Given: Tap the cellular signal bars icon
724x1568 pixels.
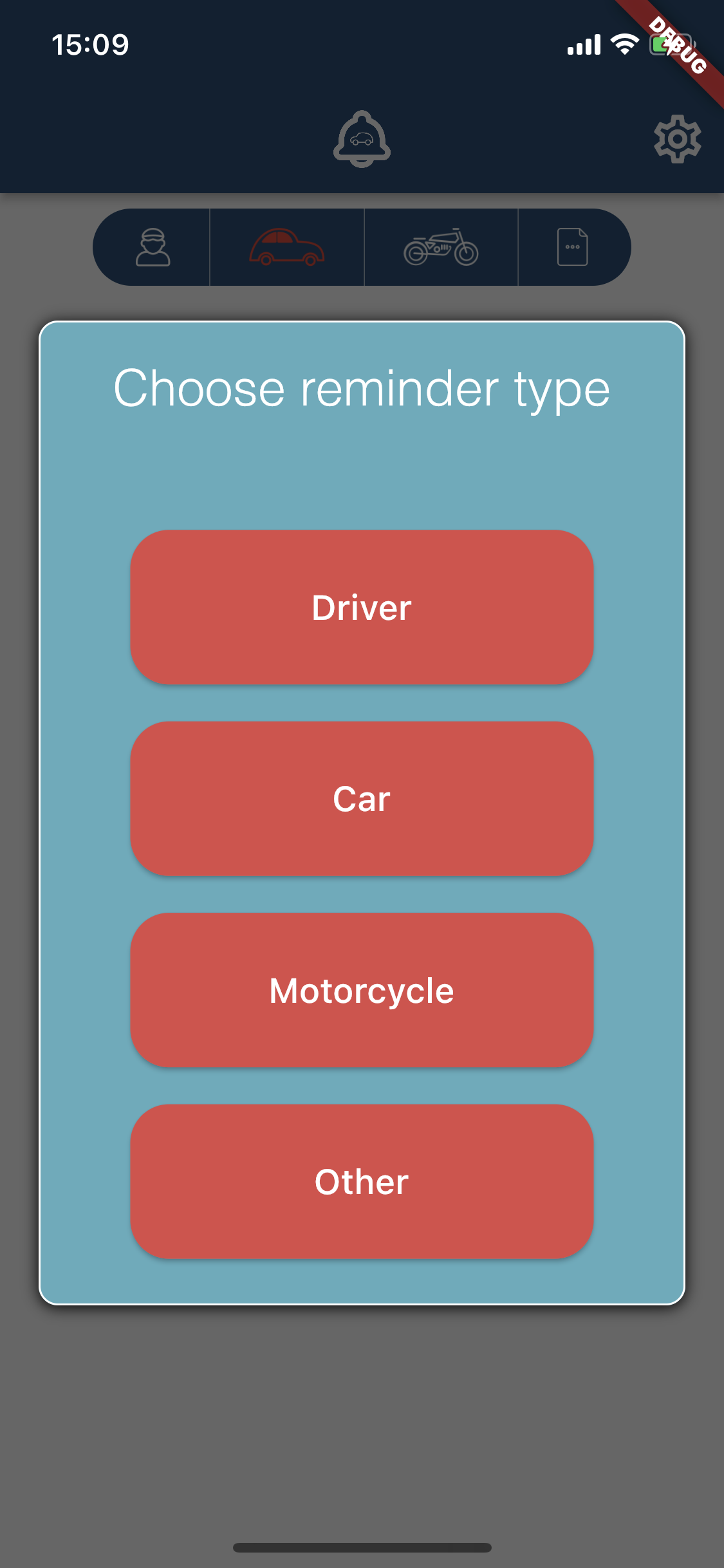Looking at the screenshot, I should [x=582, y=44].
